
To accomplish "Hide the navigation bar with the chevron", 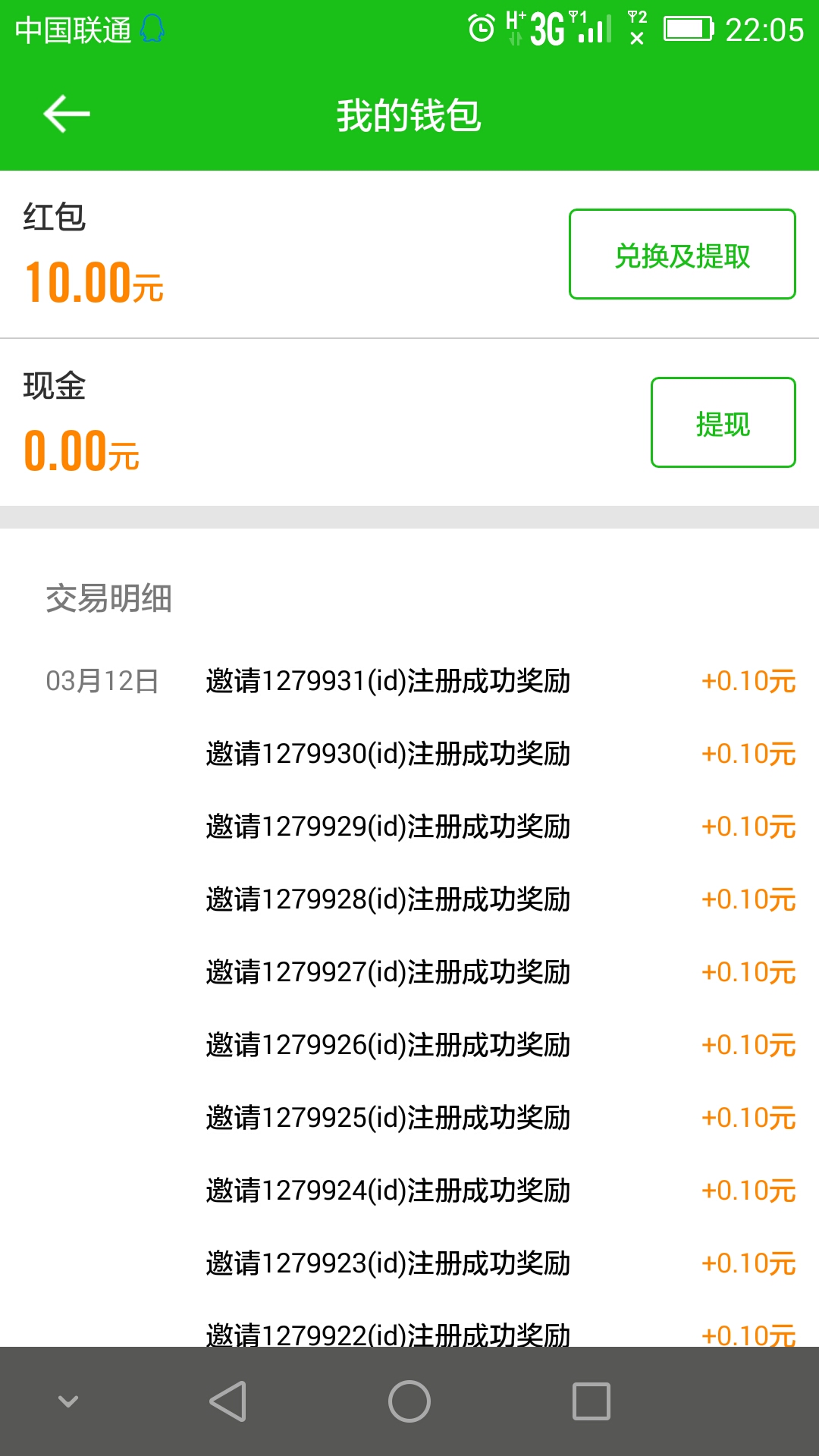I will (x=68, y=1401).
